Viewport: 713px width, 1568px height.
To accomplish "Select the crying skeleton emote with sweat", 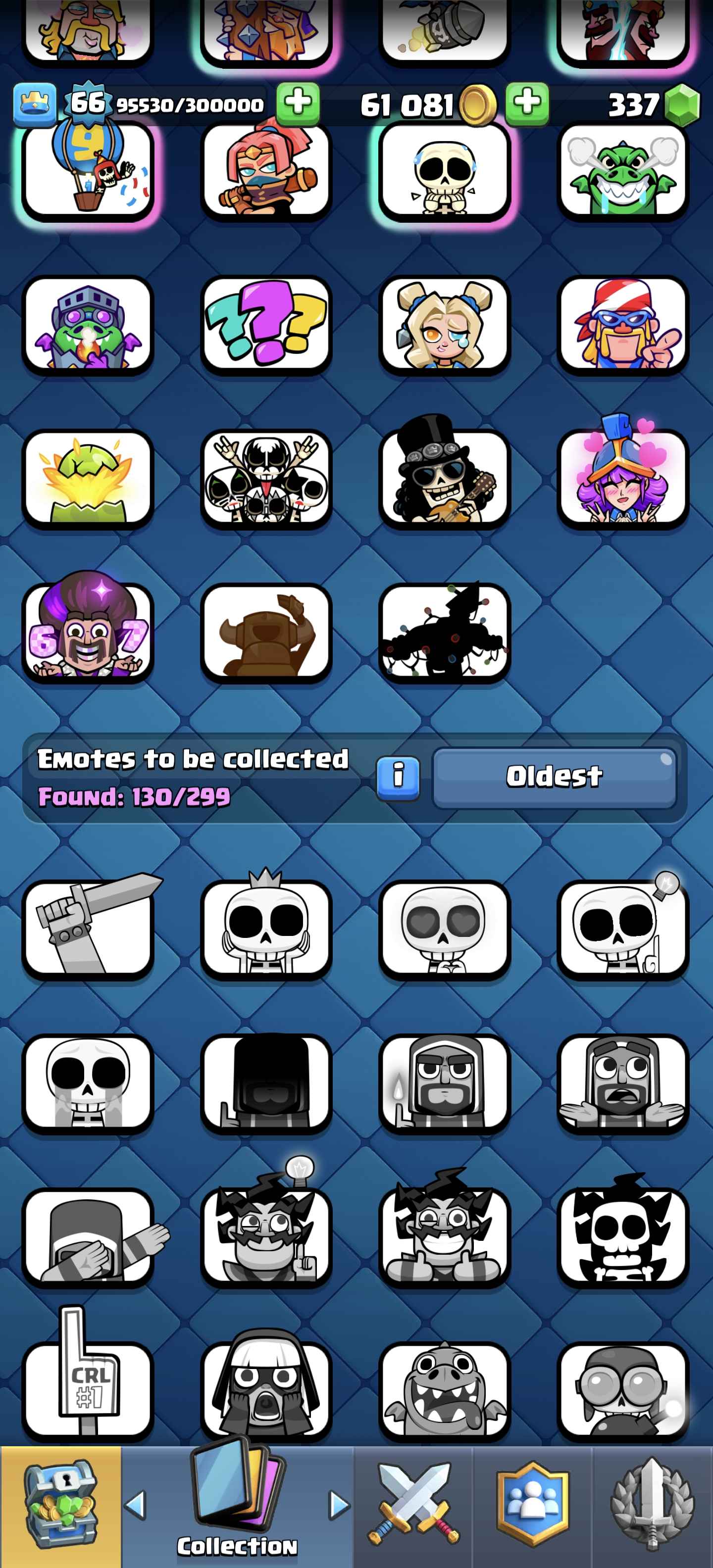I will [445, 172].
